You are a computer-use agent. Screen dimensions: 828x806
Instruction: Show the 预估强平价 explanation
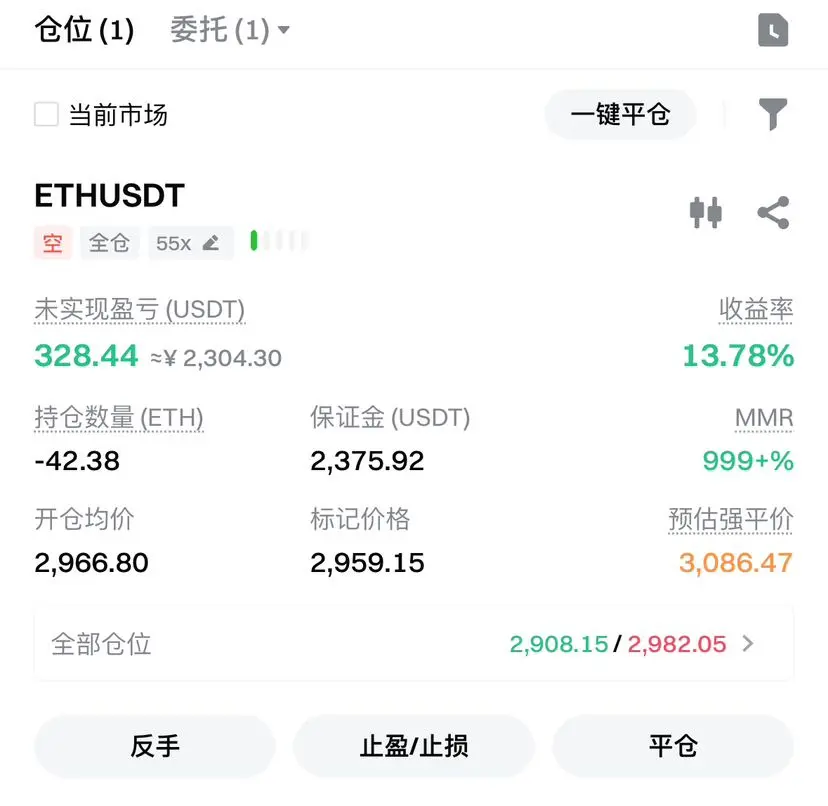(x=730, y=520)
